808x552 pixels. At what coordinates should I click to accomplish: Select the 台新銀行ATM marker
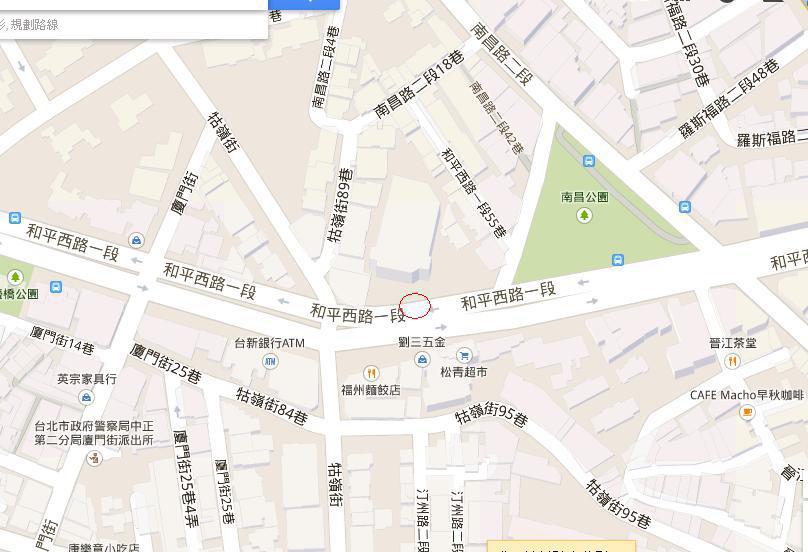270,361
